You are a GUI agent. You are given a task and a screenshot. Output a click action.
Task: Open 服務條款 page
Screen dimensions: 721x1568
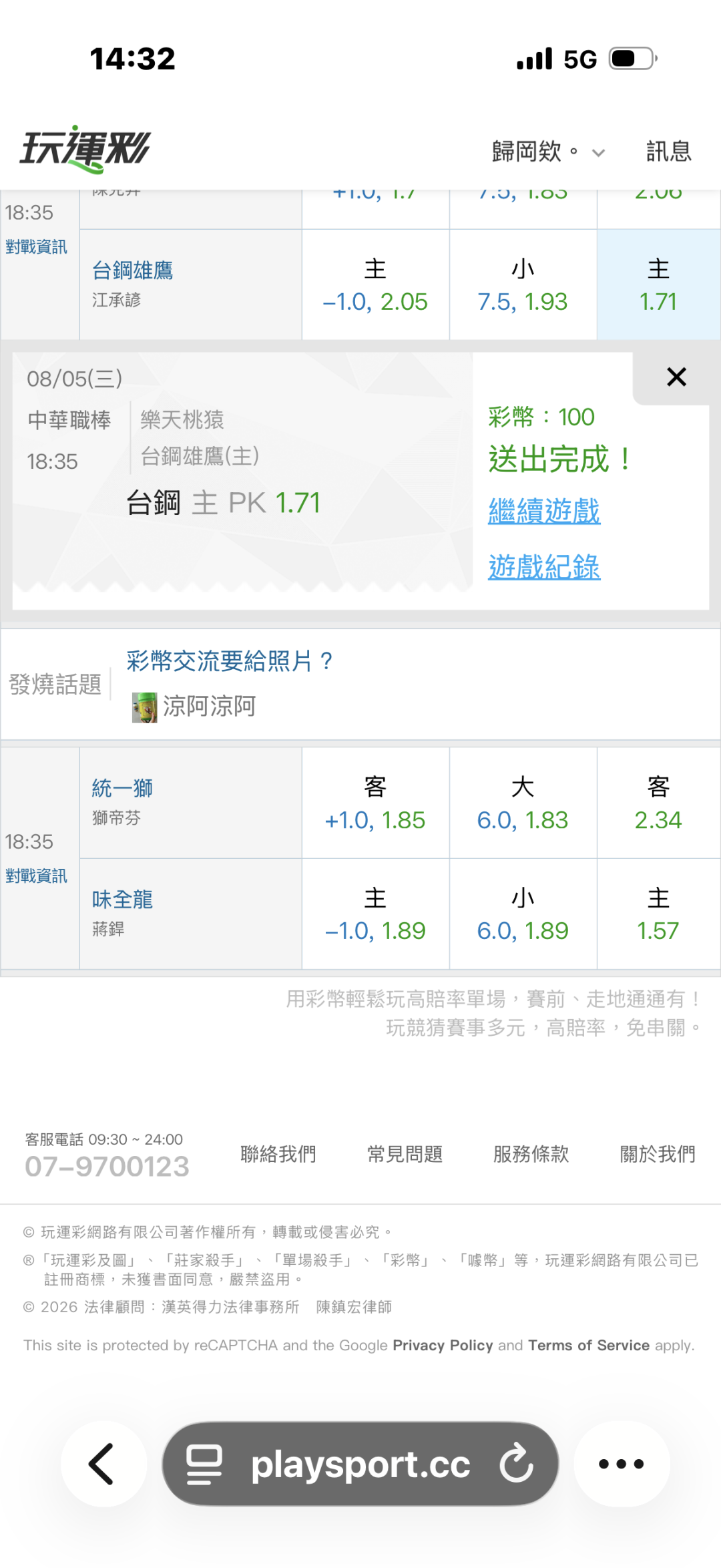[x=531, y=1154]
